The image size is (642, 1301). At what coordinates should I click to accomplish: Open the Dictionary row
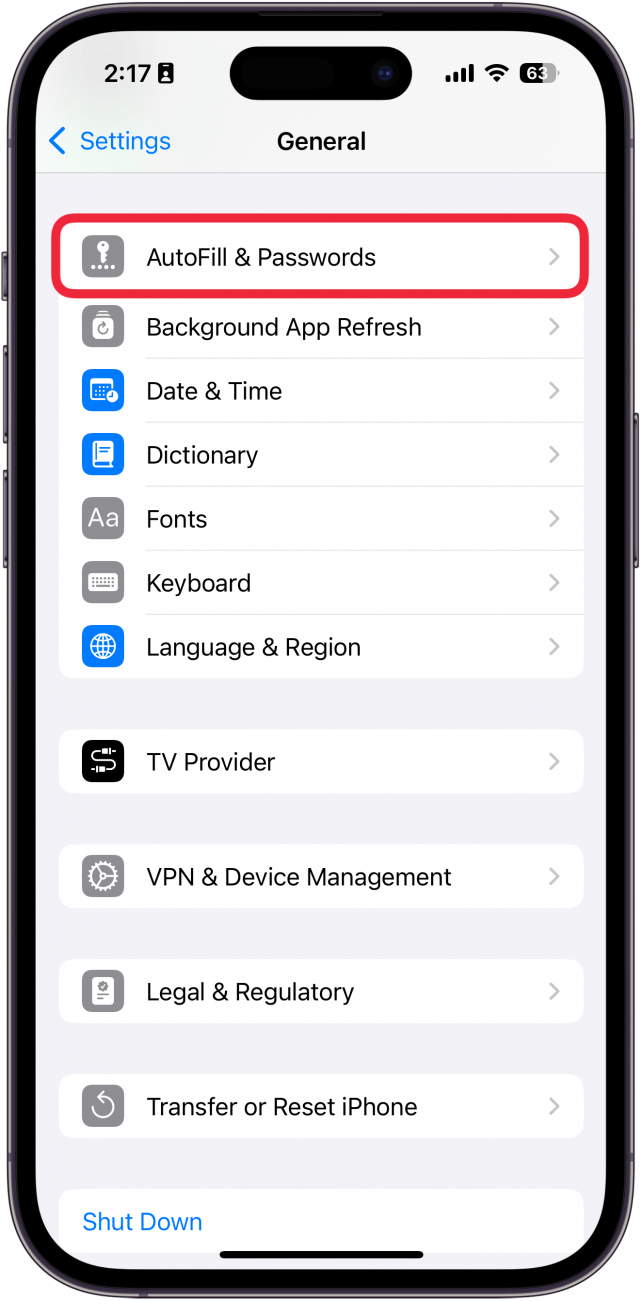click(320, 455)
